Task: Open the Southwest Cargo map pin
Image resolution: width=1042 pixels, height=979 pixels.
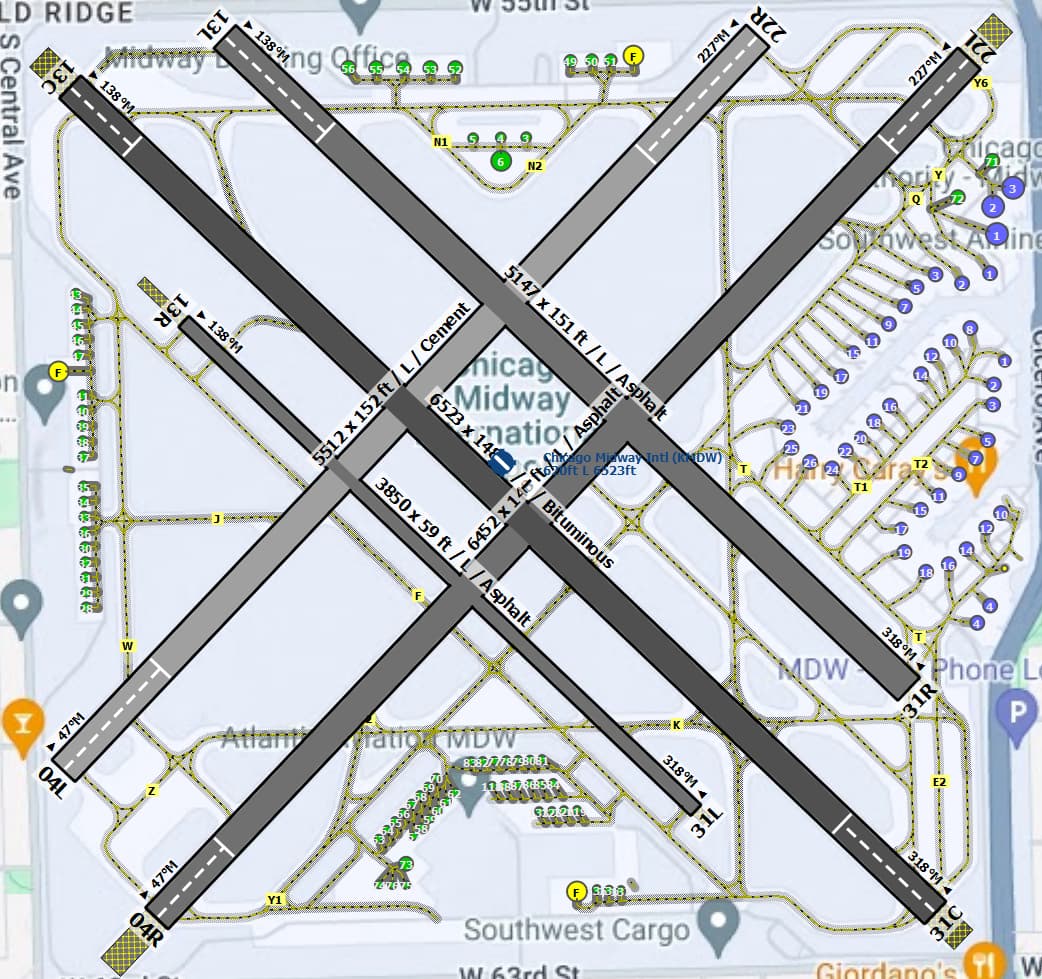Action: point(718,915)
